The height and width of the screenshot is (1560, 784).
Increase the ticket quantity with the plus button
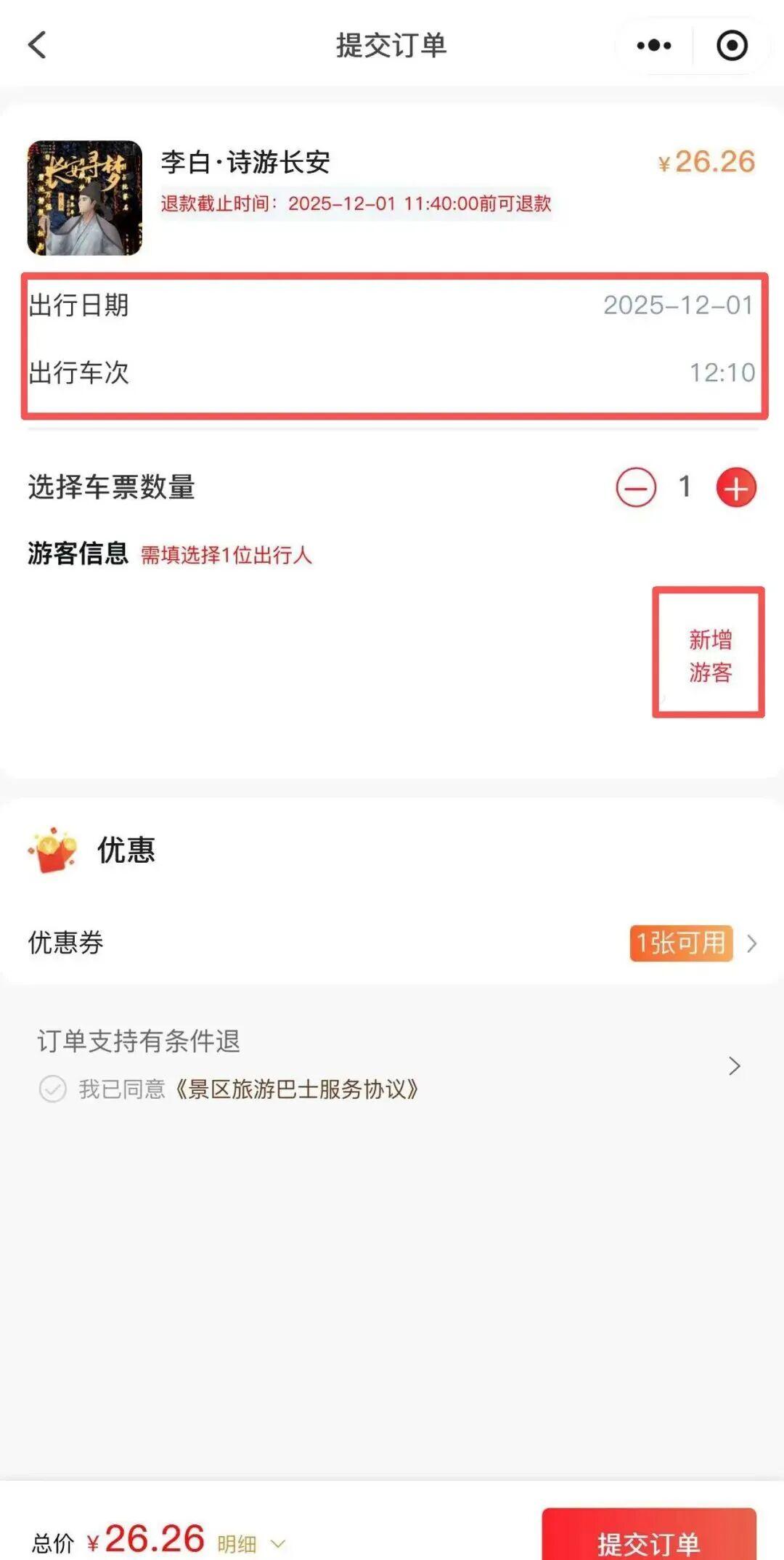[x=736, y=487]
